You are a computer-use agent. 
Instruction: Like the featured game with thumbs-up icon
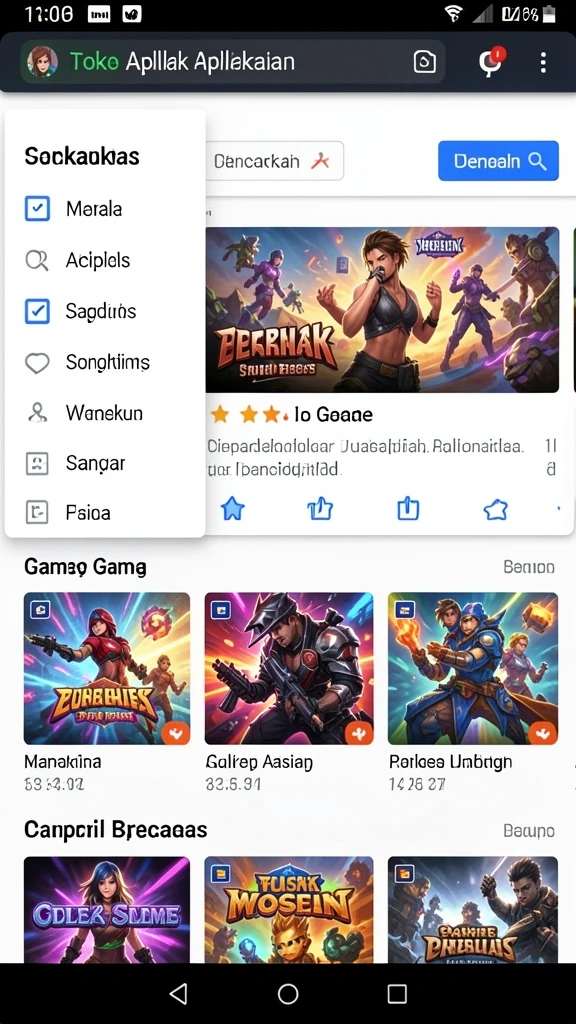point(320,509)
